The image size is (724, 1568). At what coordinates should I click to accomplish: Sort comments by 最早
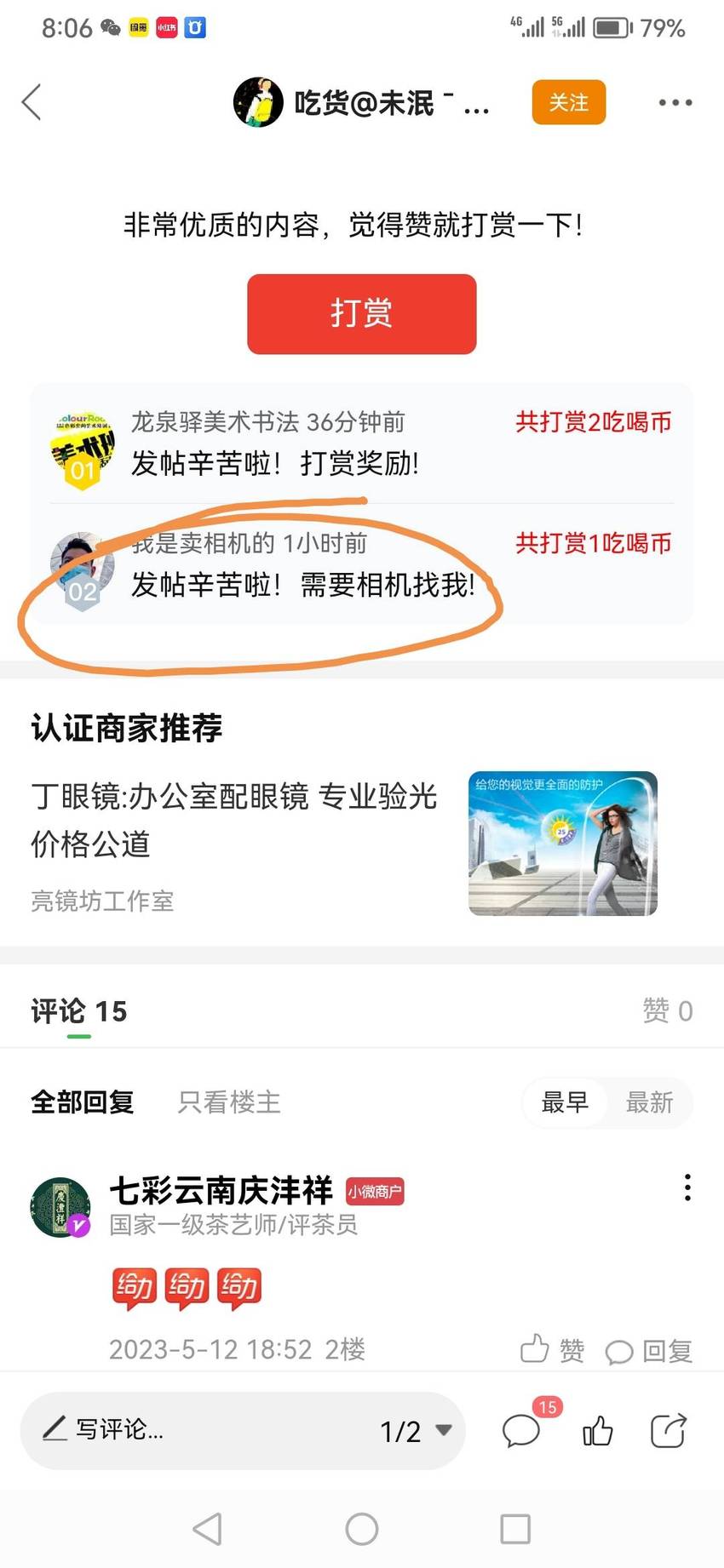click(x=565, y=1102)
